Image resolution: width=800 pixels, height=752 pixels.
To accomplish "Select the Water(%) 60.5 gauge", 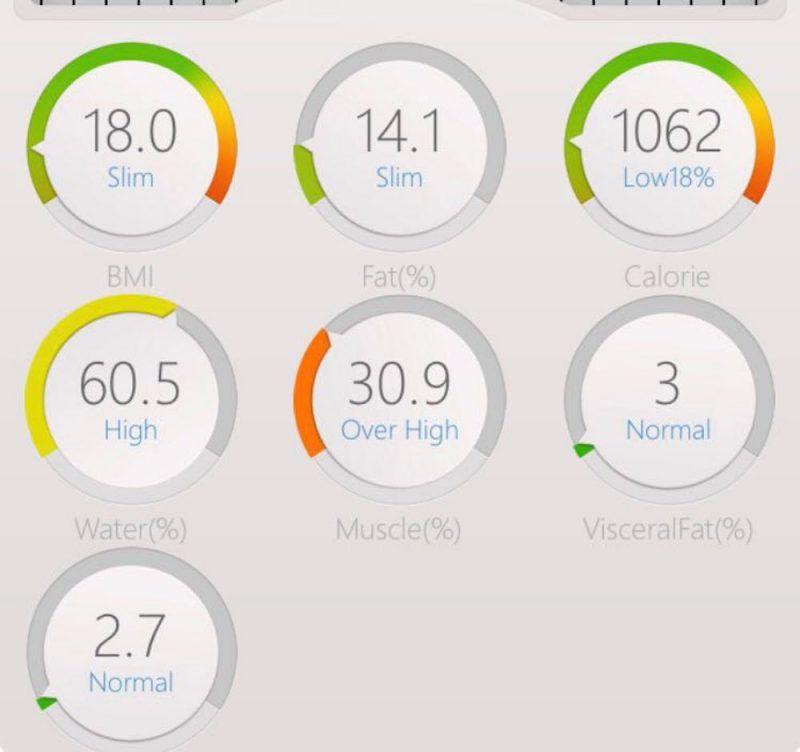I will (x=131, y=400).
